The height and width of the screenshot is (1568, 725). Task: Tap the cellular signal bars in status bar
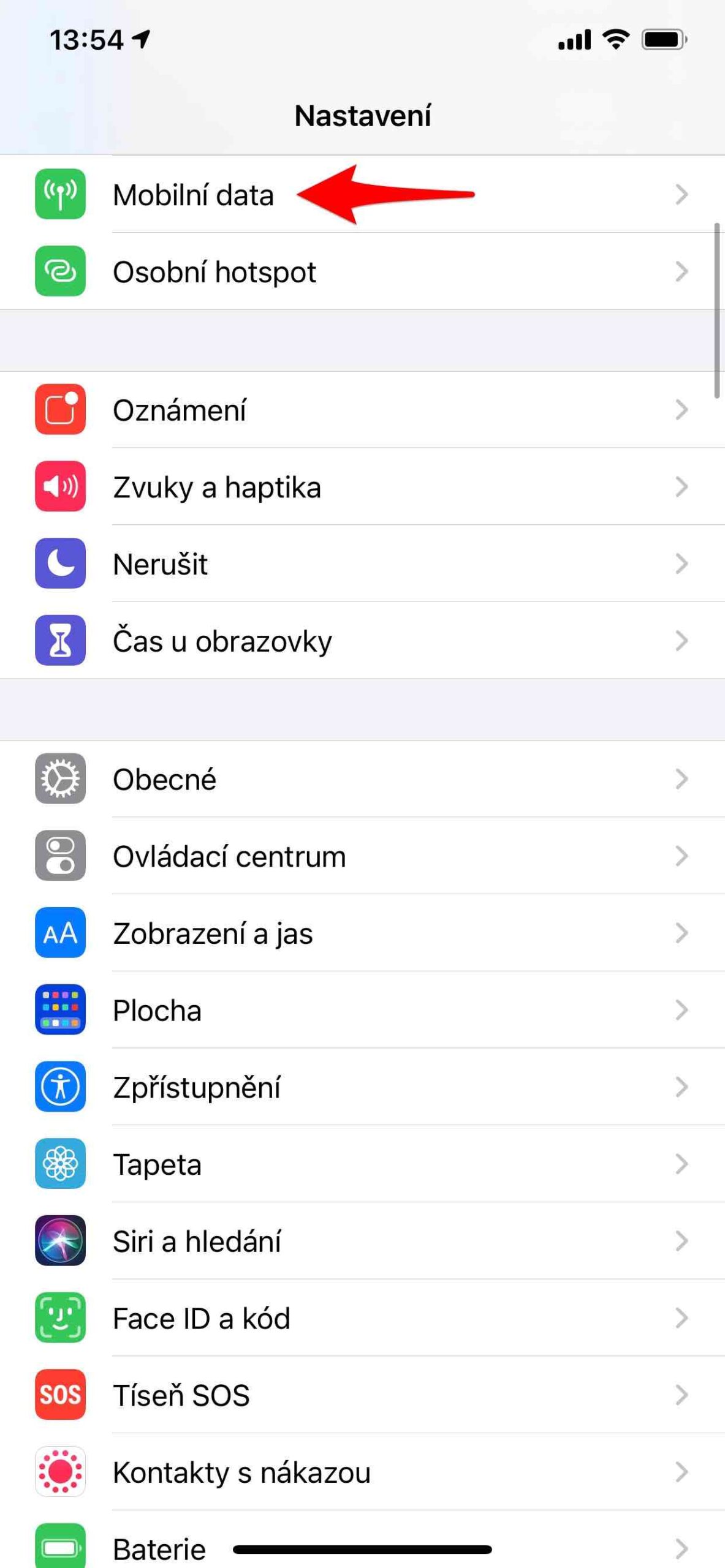click(x=575, y=39)
